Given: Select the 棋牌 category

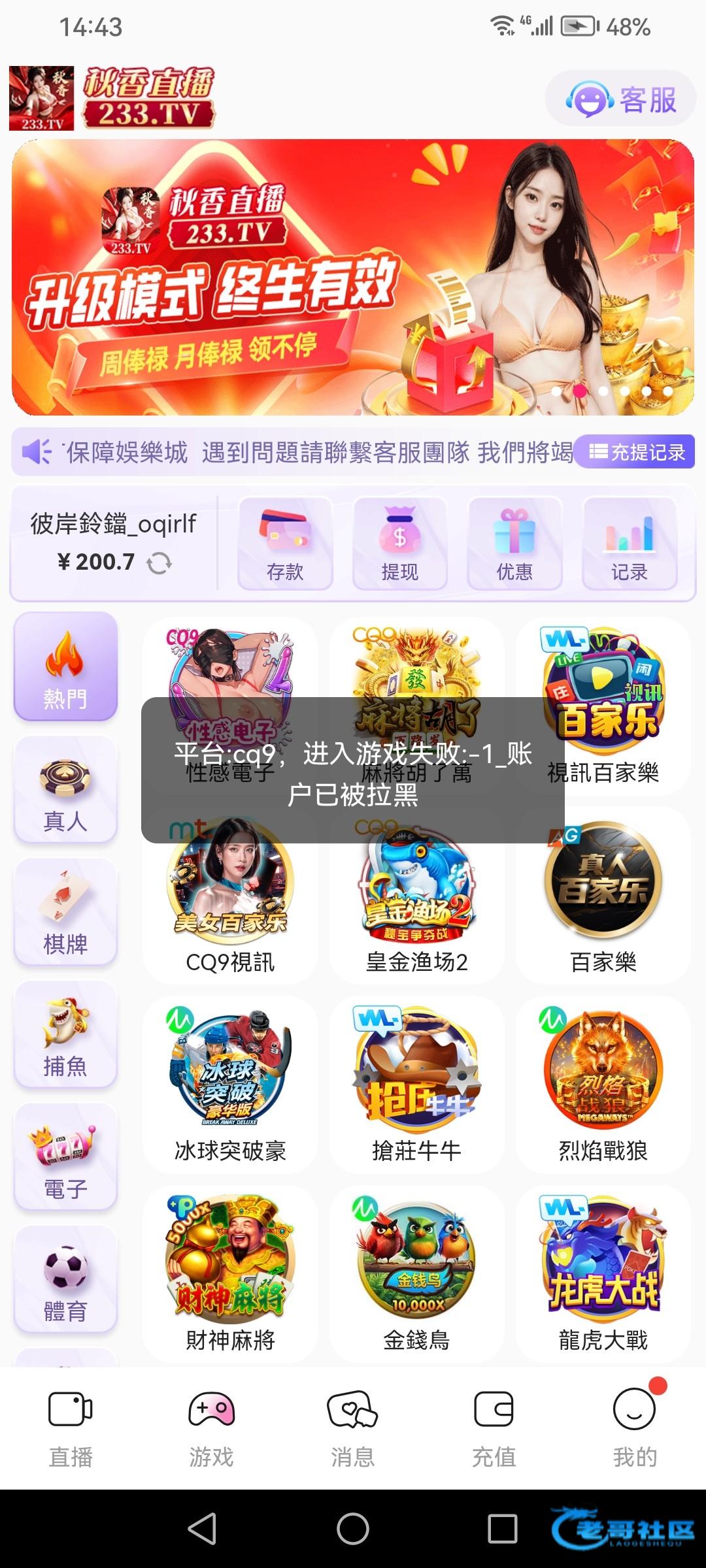Looking at the screenshot, I should pyautogui.click(x=65, y=912).
